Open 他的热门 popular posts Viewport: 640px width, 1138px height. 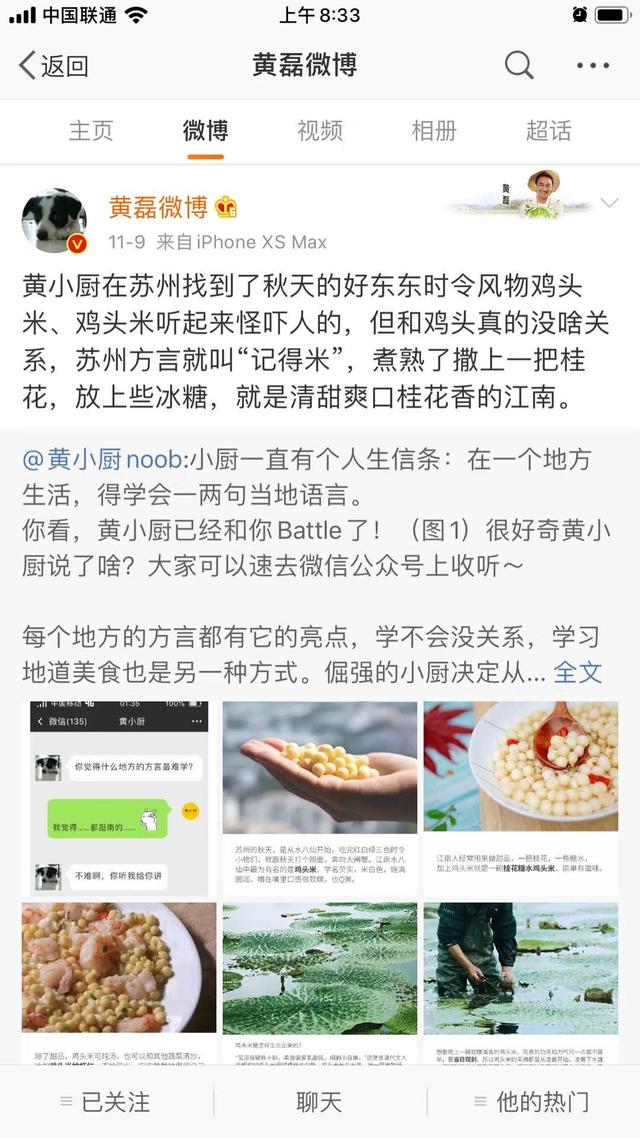[533, 1101]
